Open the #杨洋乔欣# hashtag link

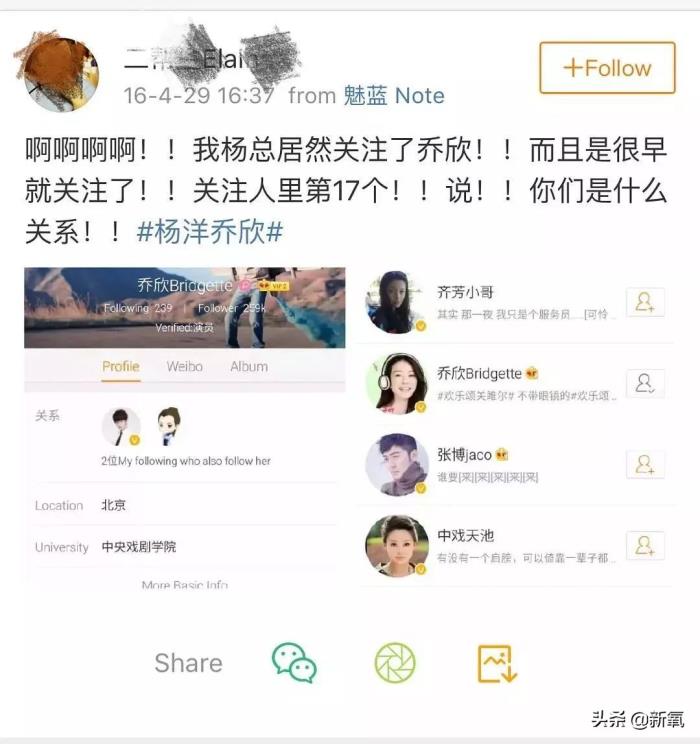pyautogui.click(x=209, y=232)
